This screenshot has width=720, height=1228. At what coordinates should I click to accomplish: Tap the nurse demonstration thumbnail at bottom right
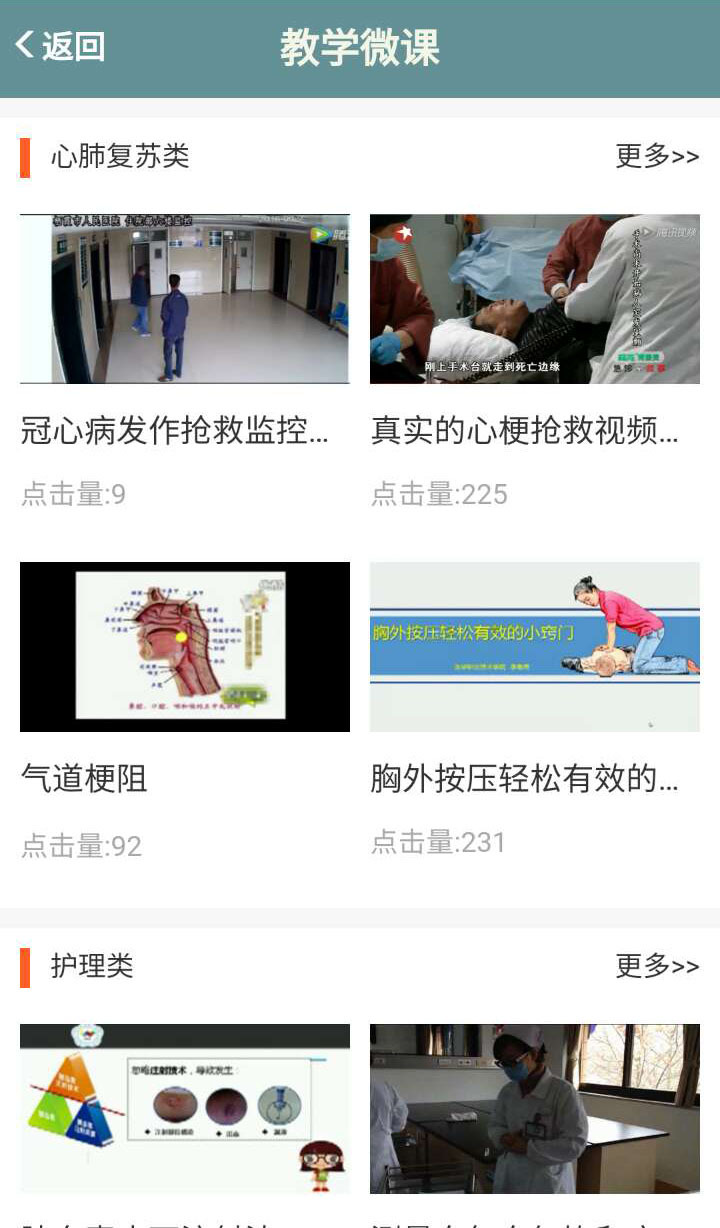pos(535,1110)
